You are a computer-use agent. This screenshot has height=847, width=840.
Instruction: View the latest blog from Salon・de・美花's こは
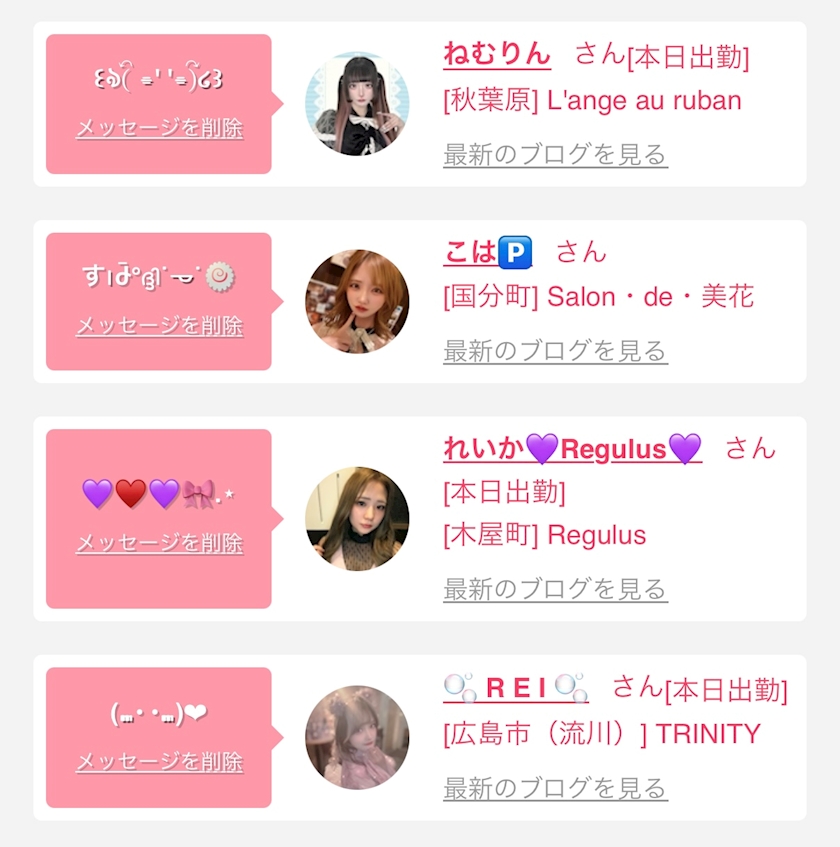click(x=555, y=351)
